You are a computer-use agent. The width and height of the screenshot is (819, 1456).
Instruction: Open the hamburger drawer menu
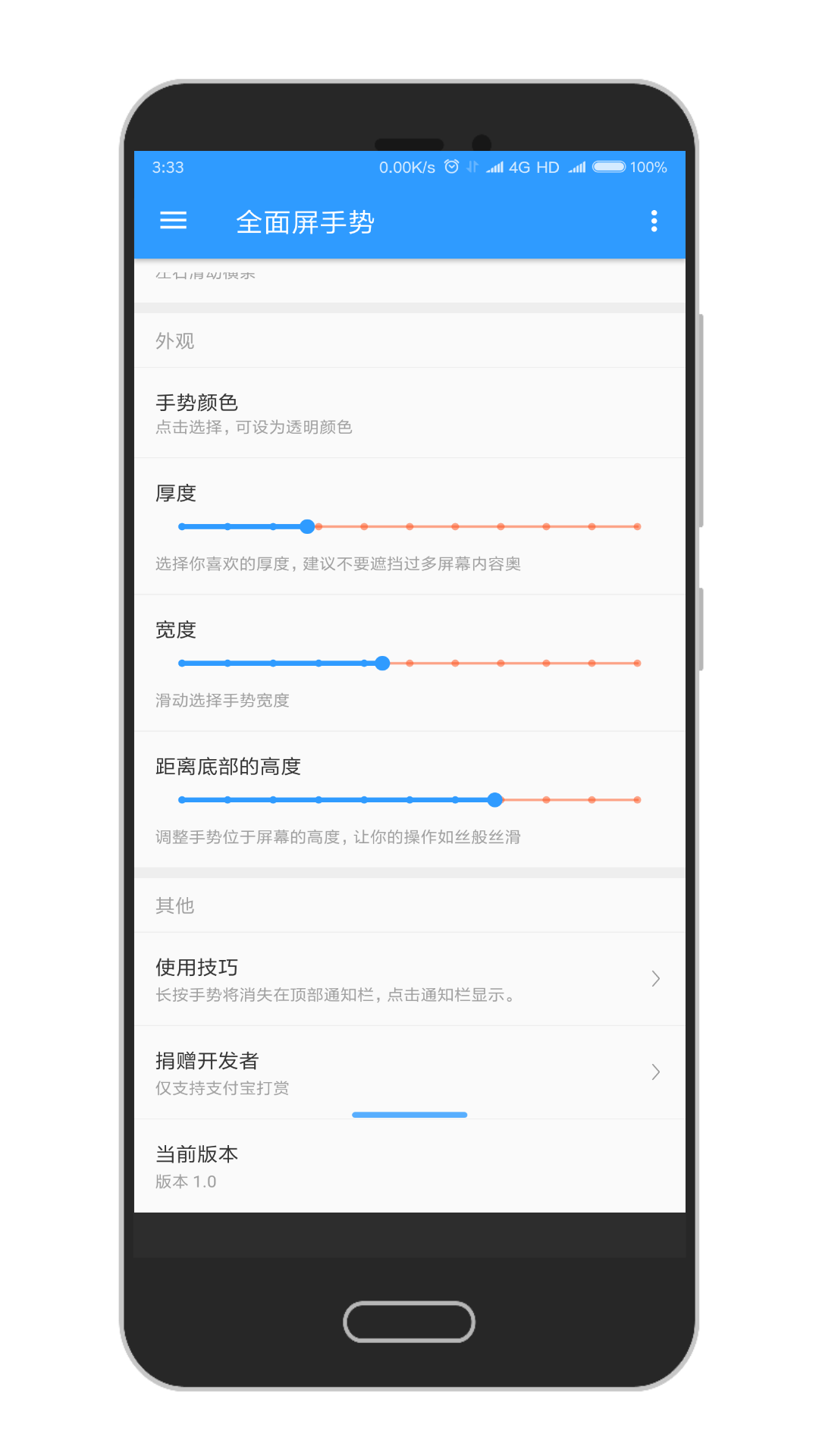pyautogui.click(x=173, y=221)
